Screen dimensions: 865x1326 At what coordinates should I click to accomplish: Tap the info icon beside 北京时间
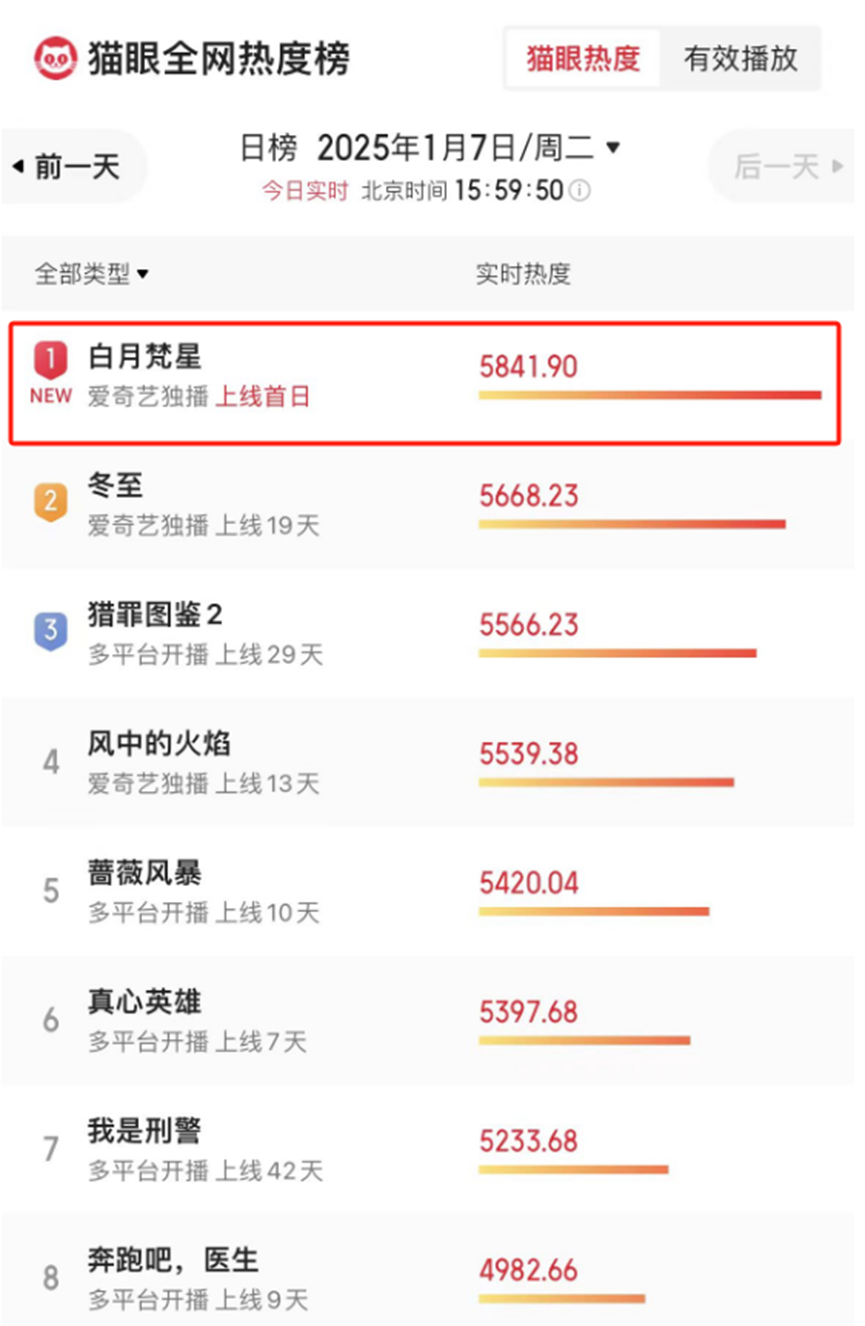pyautogui.click(x=580, y=191)
